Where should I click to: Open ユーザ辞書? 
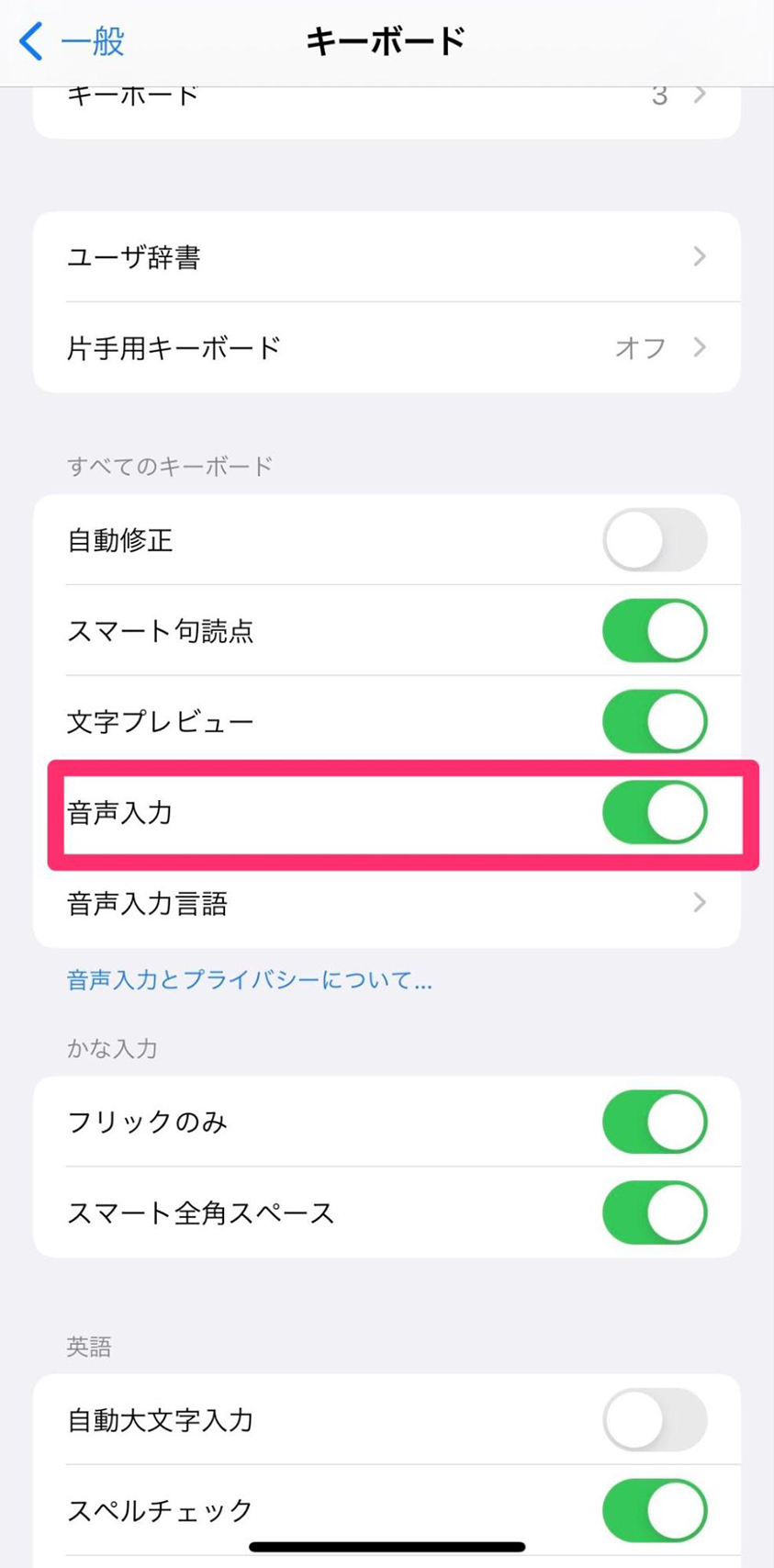coord(387,257)
